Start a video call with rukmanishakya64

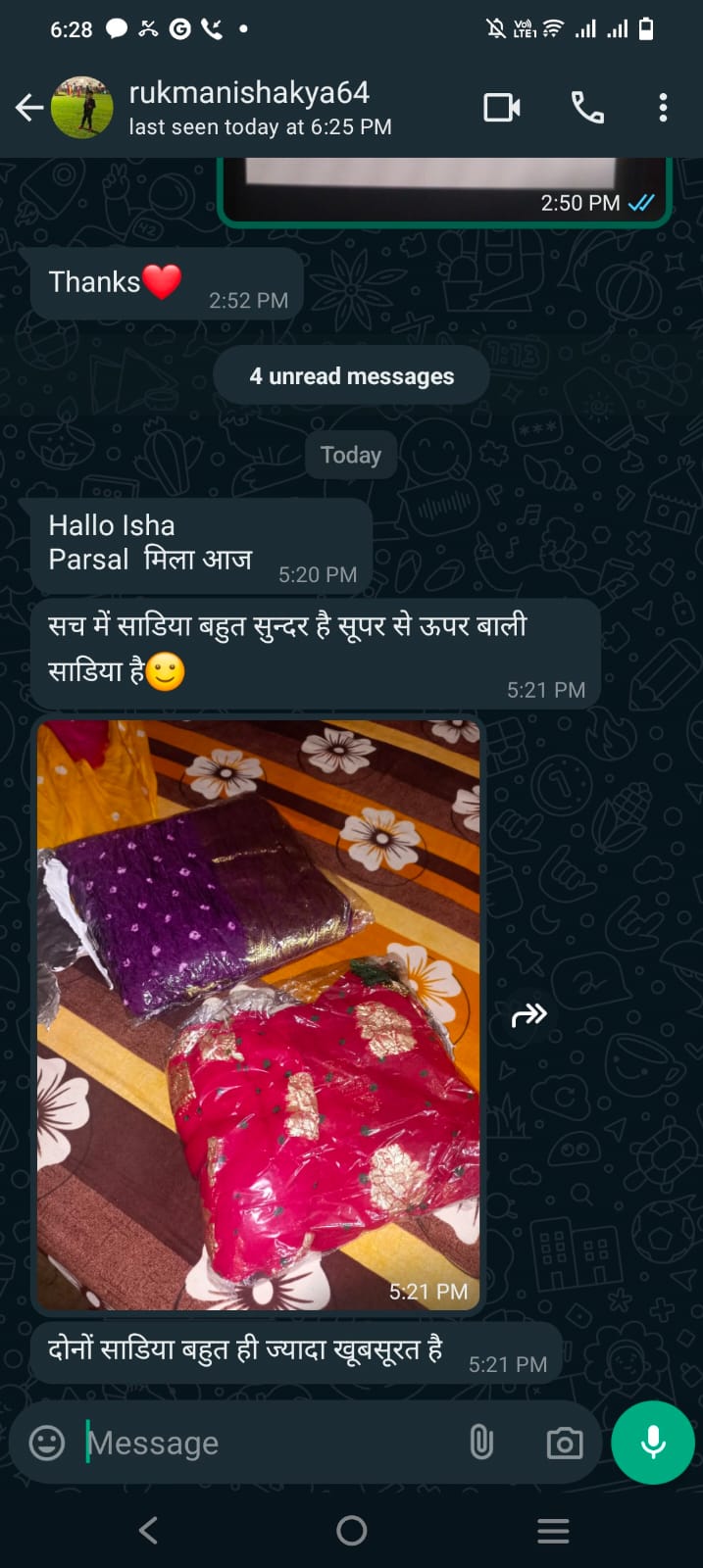[x=502, y=108]
